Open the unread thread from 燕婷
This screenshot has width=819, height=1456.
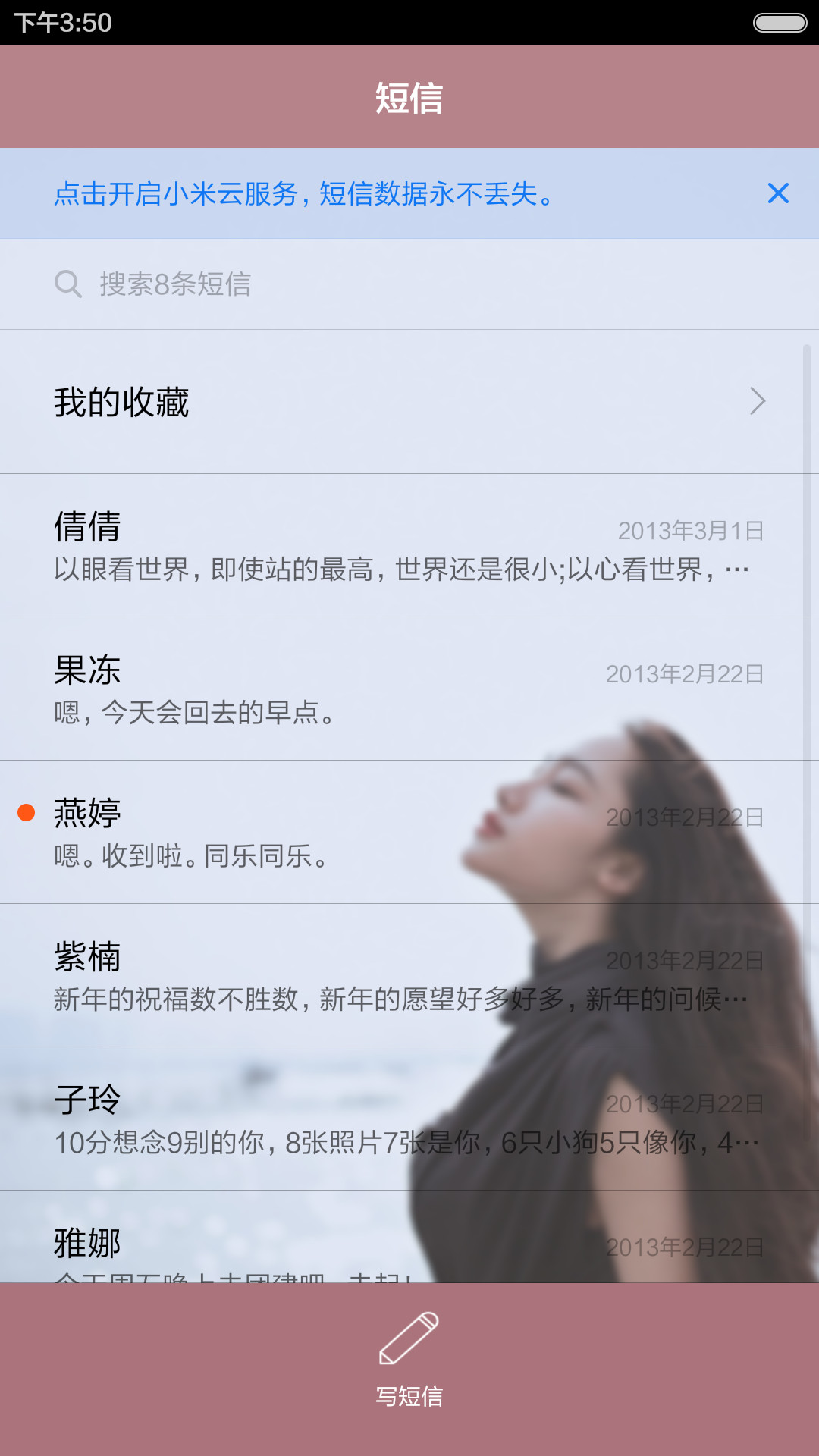point(409,833)
